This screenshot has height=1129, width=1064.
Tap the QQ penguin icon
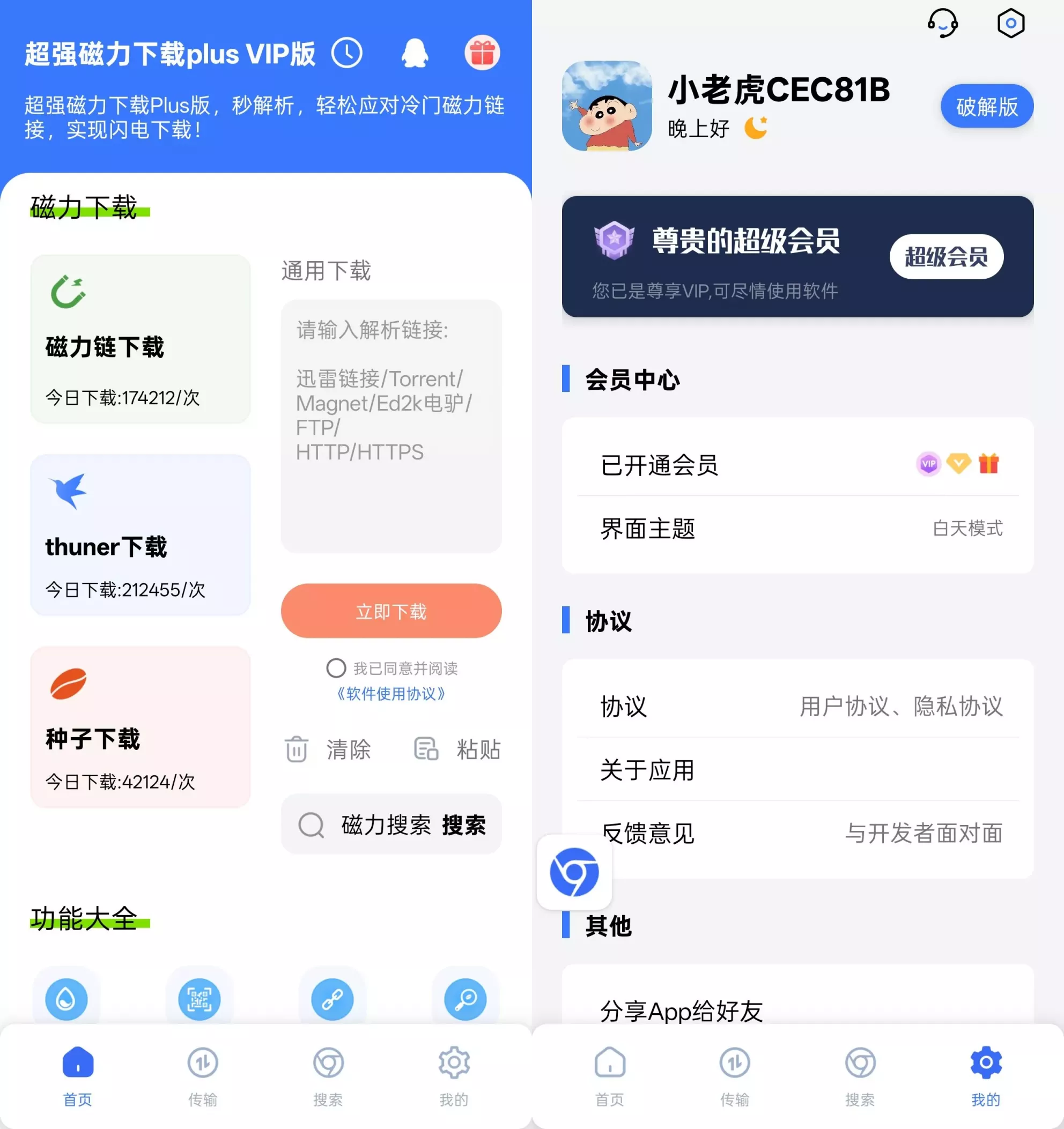pos(415,54)
